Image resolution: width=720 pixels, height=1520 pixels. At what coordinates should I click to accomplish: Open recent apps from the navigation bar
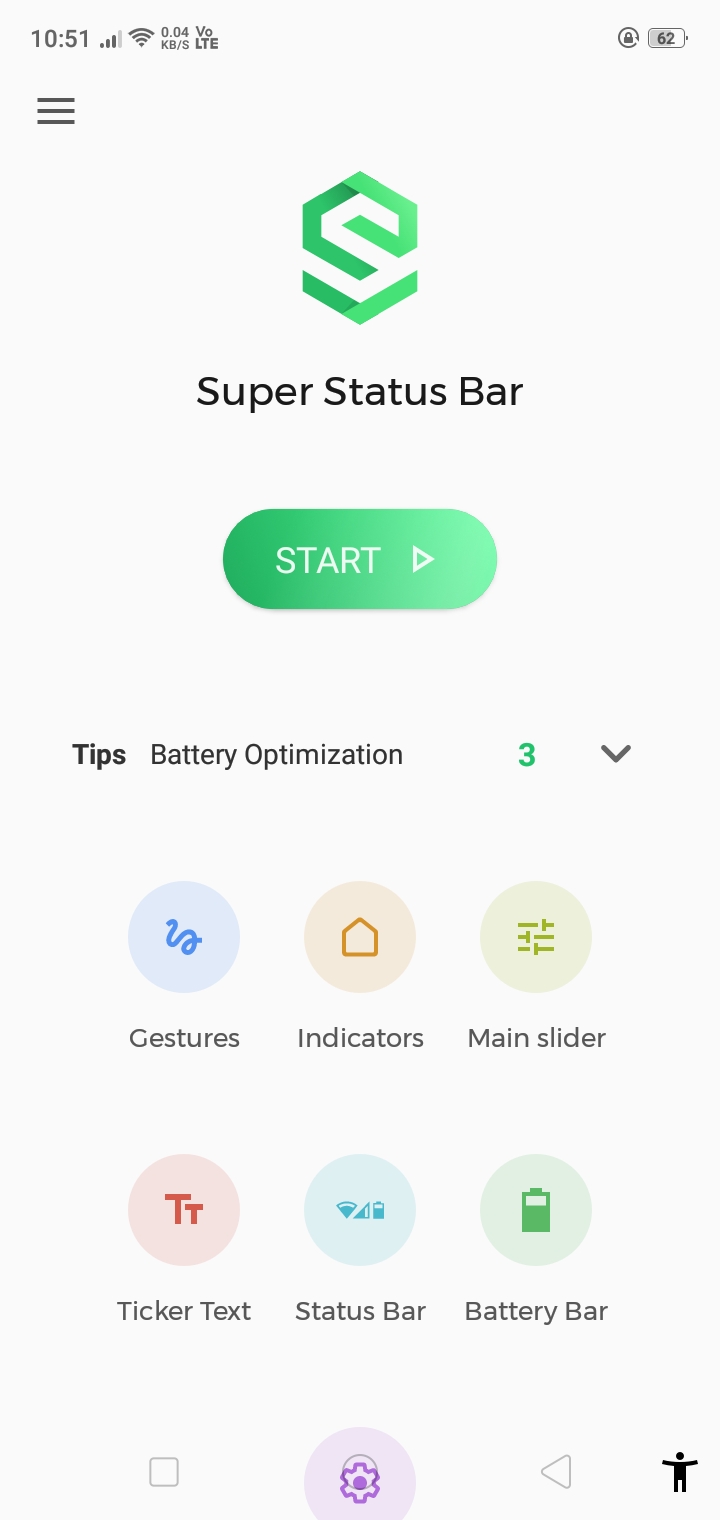(164, 1472)
